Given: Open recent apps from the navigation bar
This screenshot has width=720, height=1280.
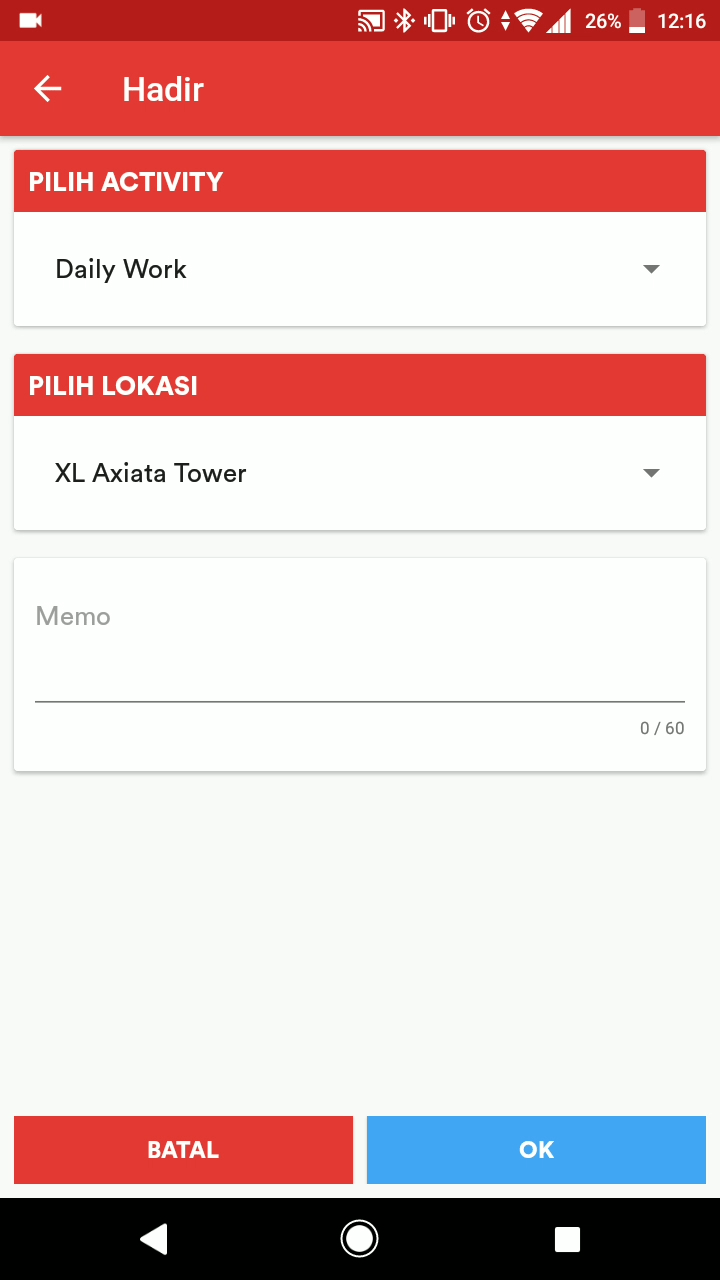Looking at the screenshot, I should click(x=567, y=1239).
